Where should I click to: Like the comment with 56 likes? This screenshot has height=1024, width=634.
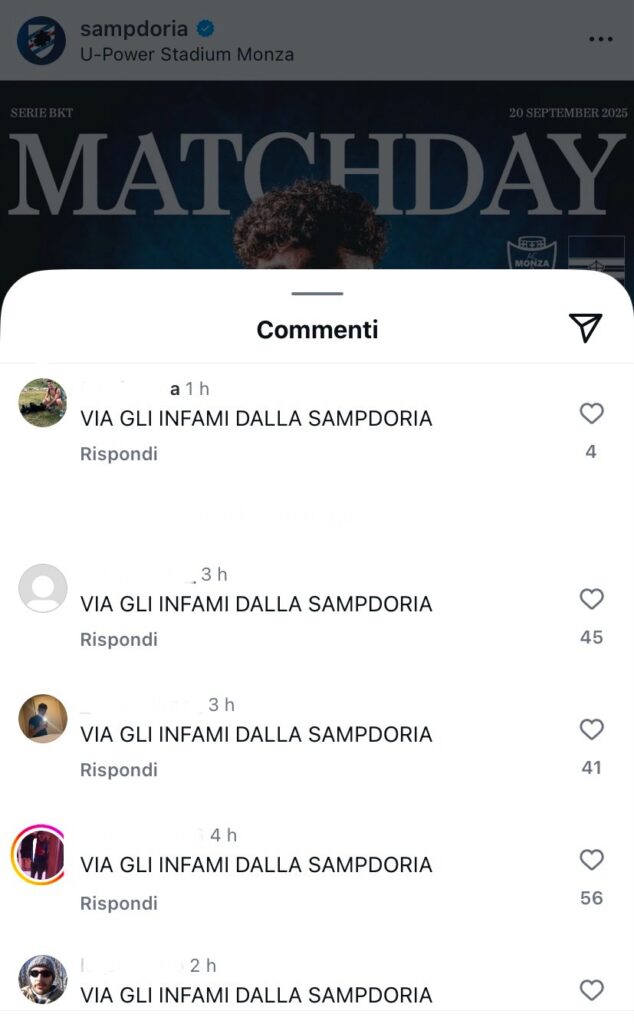click(x=592, y=860)
